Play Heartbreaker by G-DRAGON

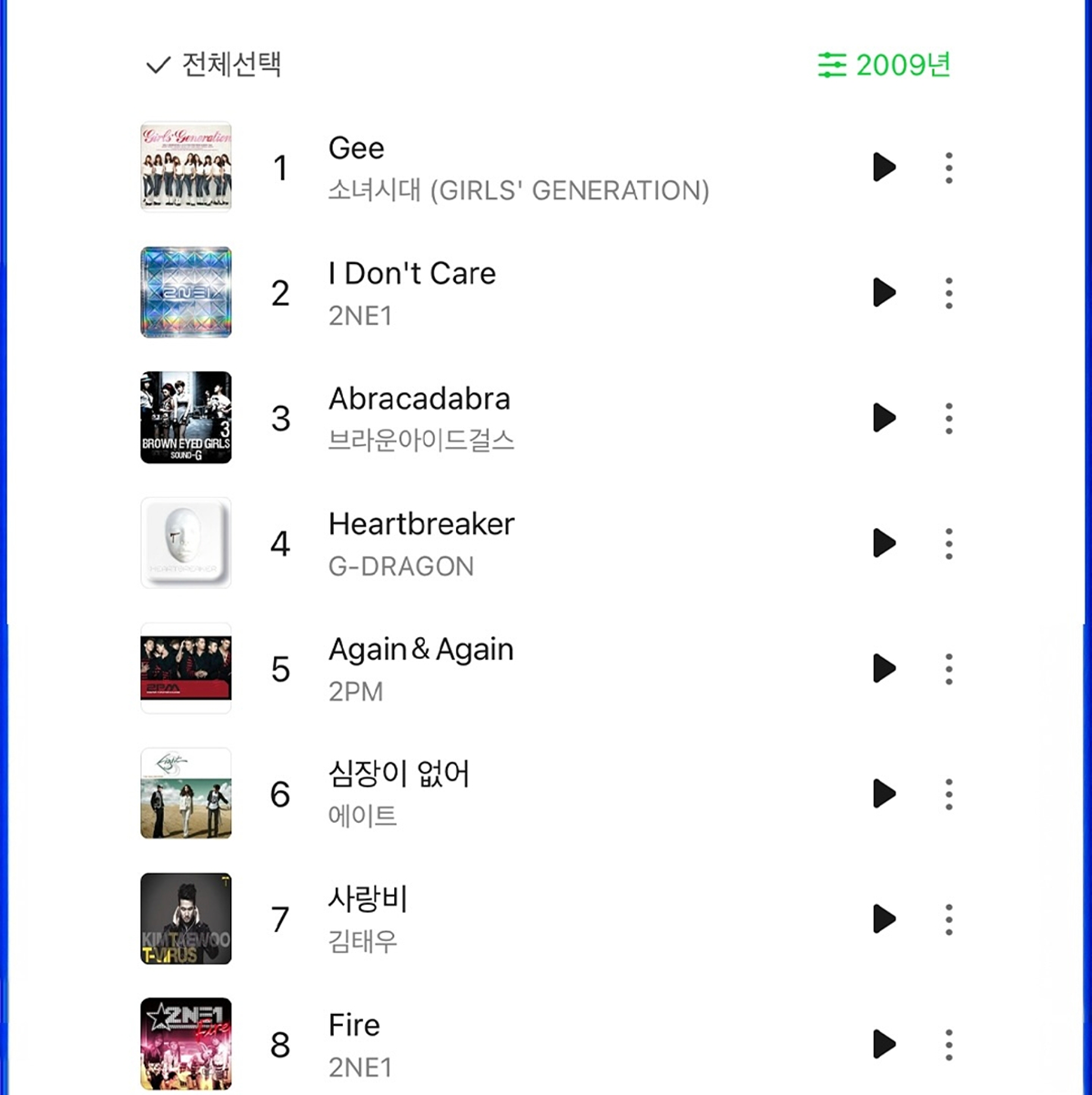coord(885,543)
